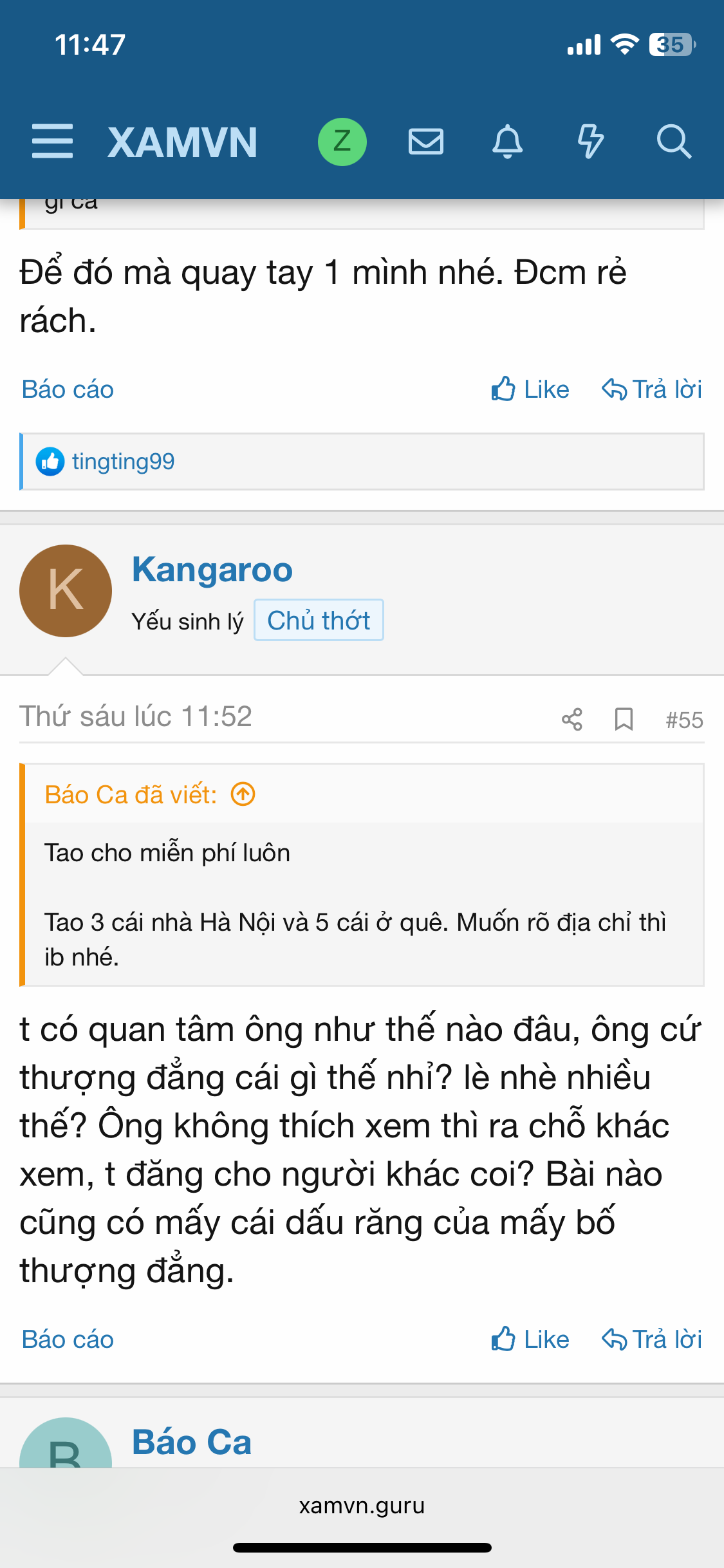
Task: Open the inbox envelope icon
Action: coord(426,142)
